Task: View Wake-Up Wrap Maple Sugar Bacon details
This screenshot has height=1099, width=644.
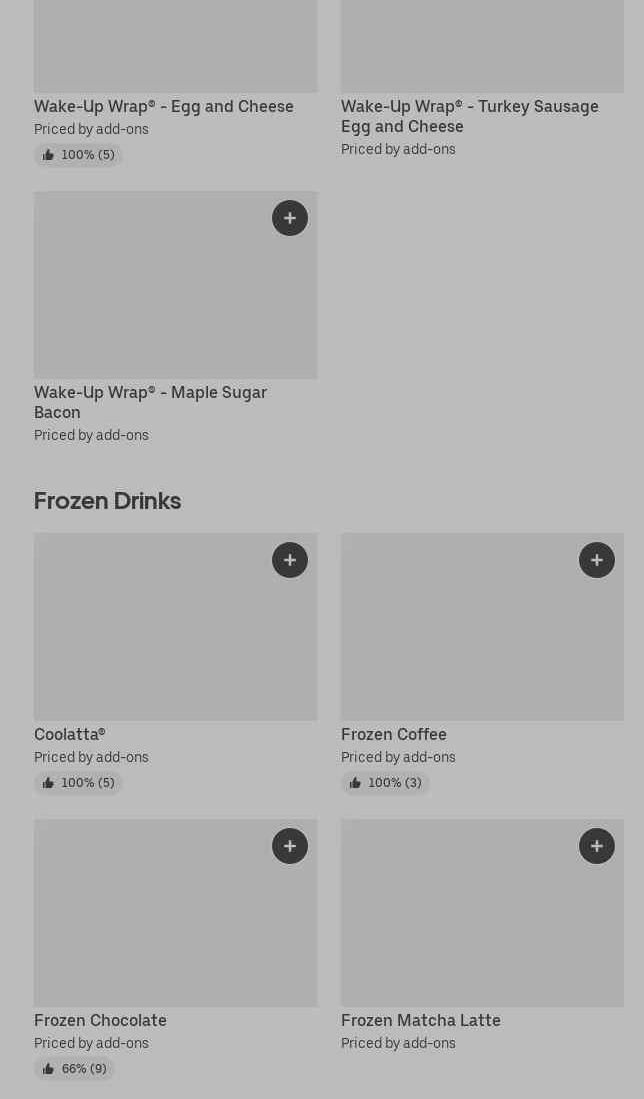Action: [150, 401]
